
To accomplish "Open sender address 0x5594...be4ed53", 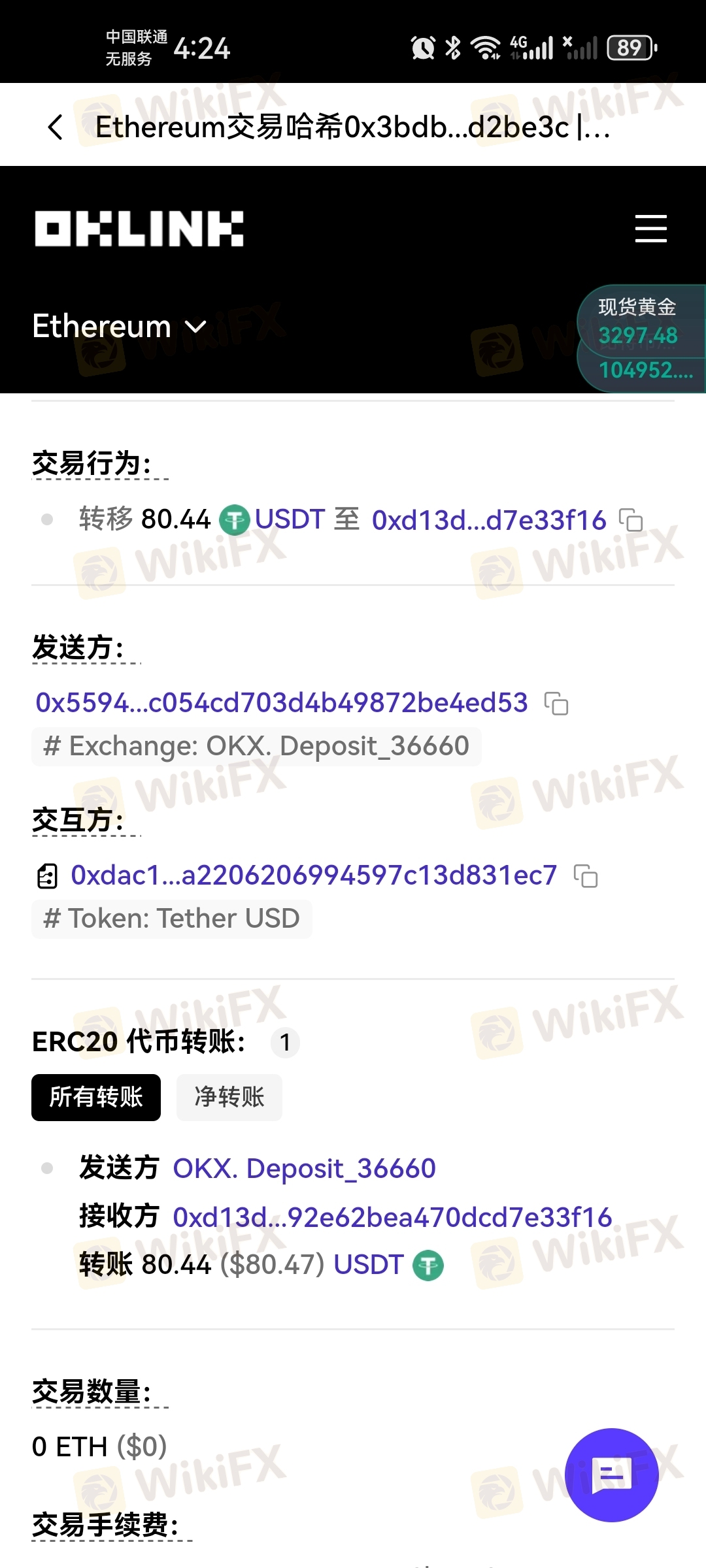I will [x=282, y=703].
